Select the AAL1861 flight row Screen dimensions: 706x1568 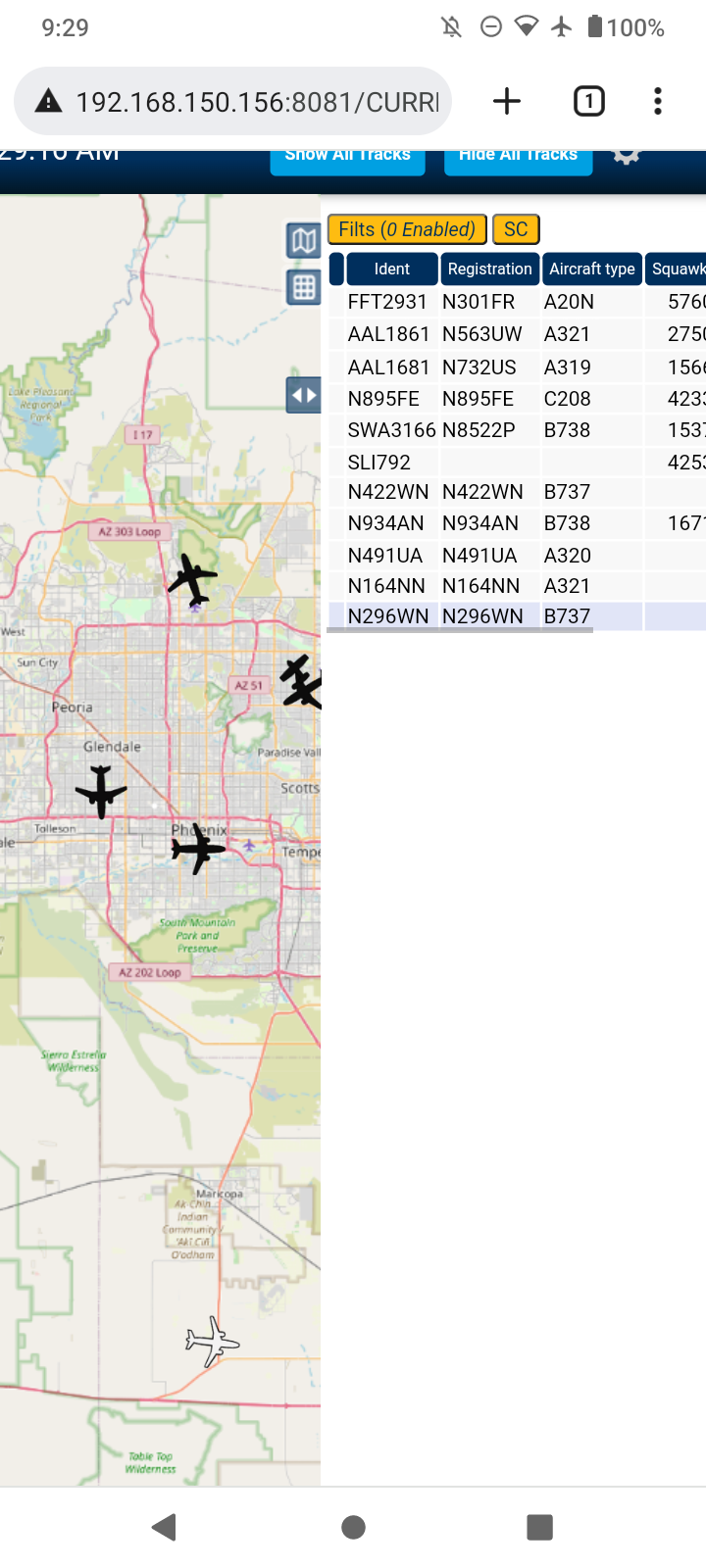pyautogui.click(x=516, y=334)
